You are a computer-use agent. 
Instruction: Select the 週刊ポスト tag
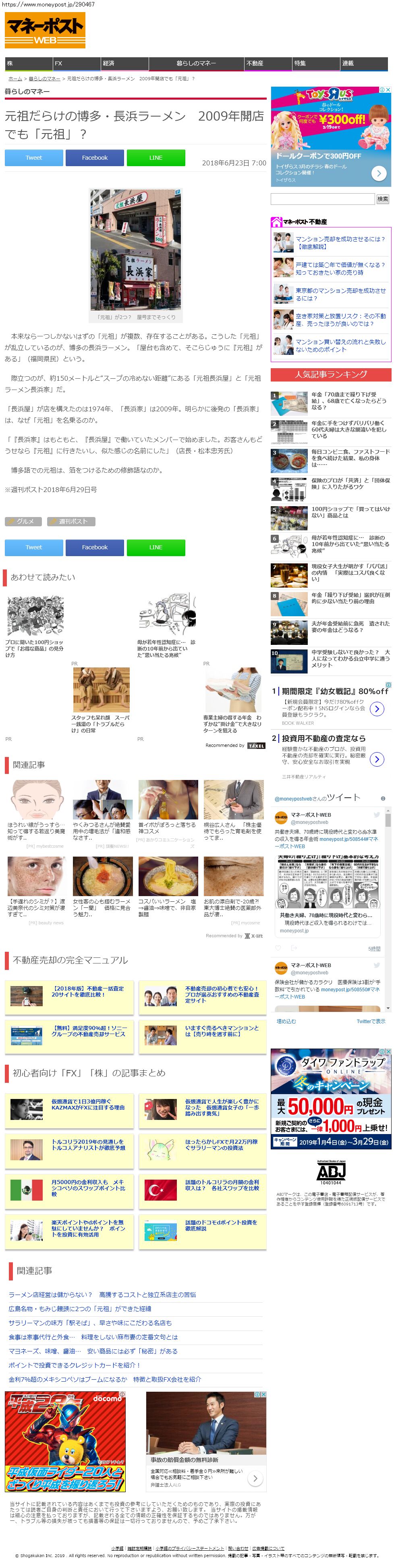click(x=71, y=521)
